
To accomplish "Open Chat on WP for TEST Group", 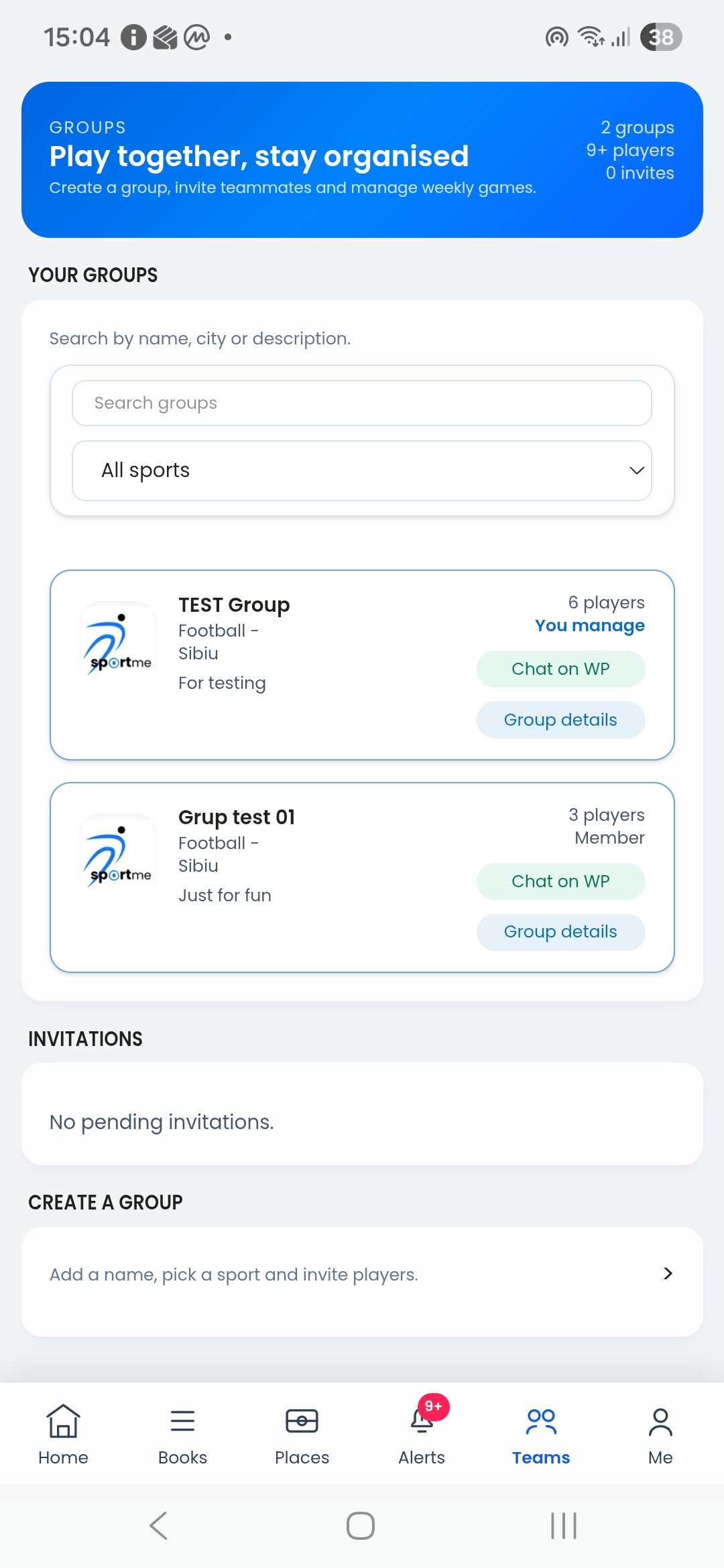I will (560, 668).
